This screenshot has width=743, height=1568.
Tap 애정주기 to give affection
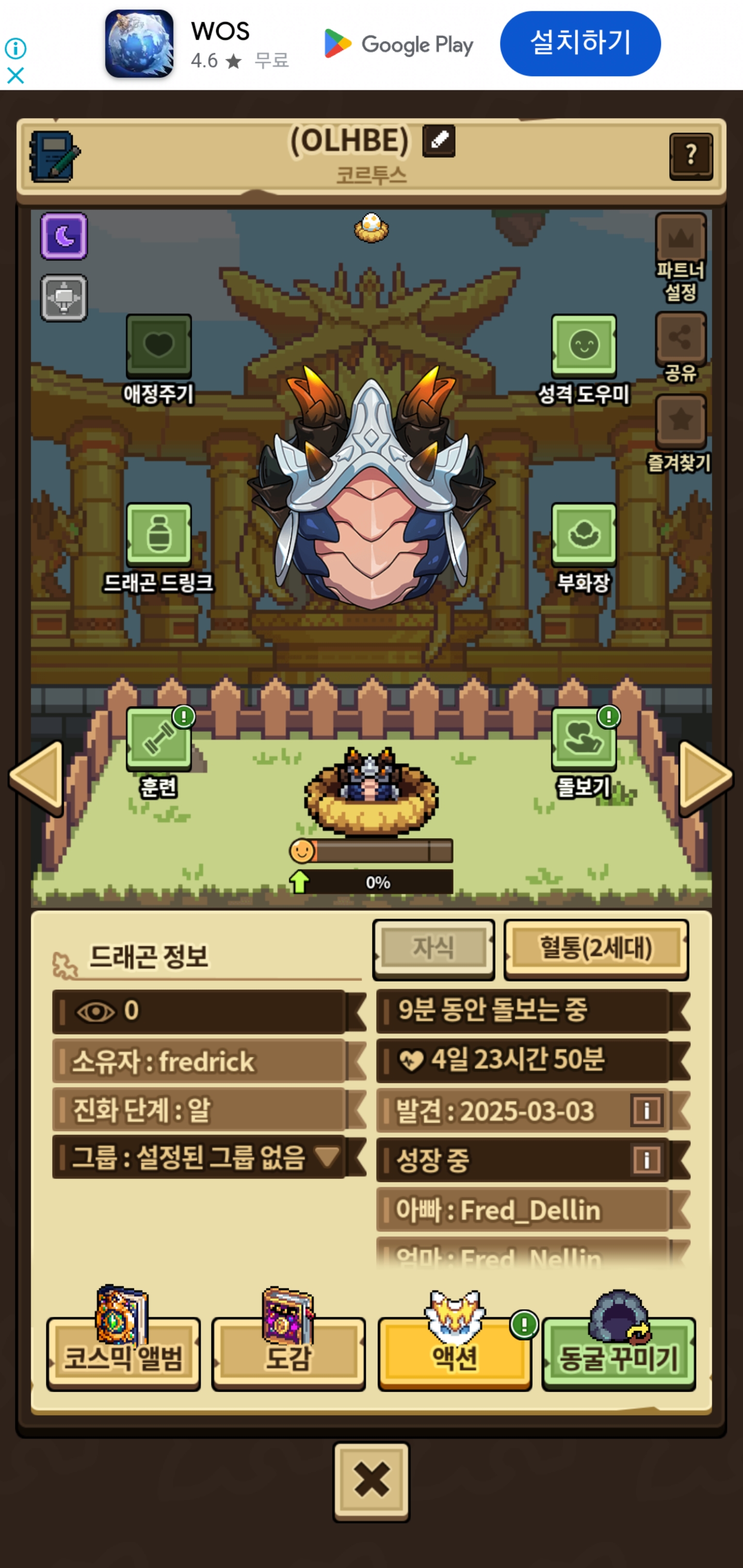point(158,345)
